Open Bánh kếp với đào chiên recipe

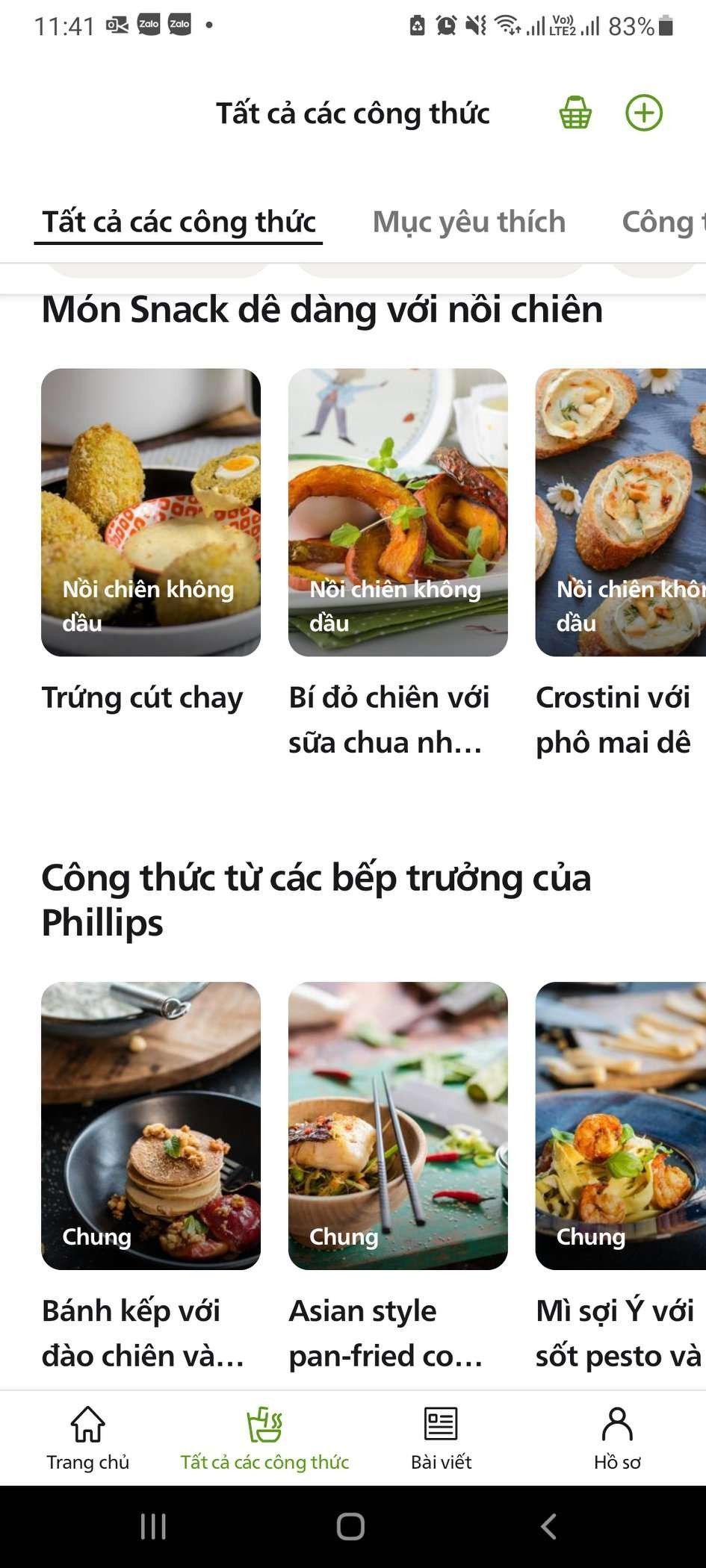151,1125
